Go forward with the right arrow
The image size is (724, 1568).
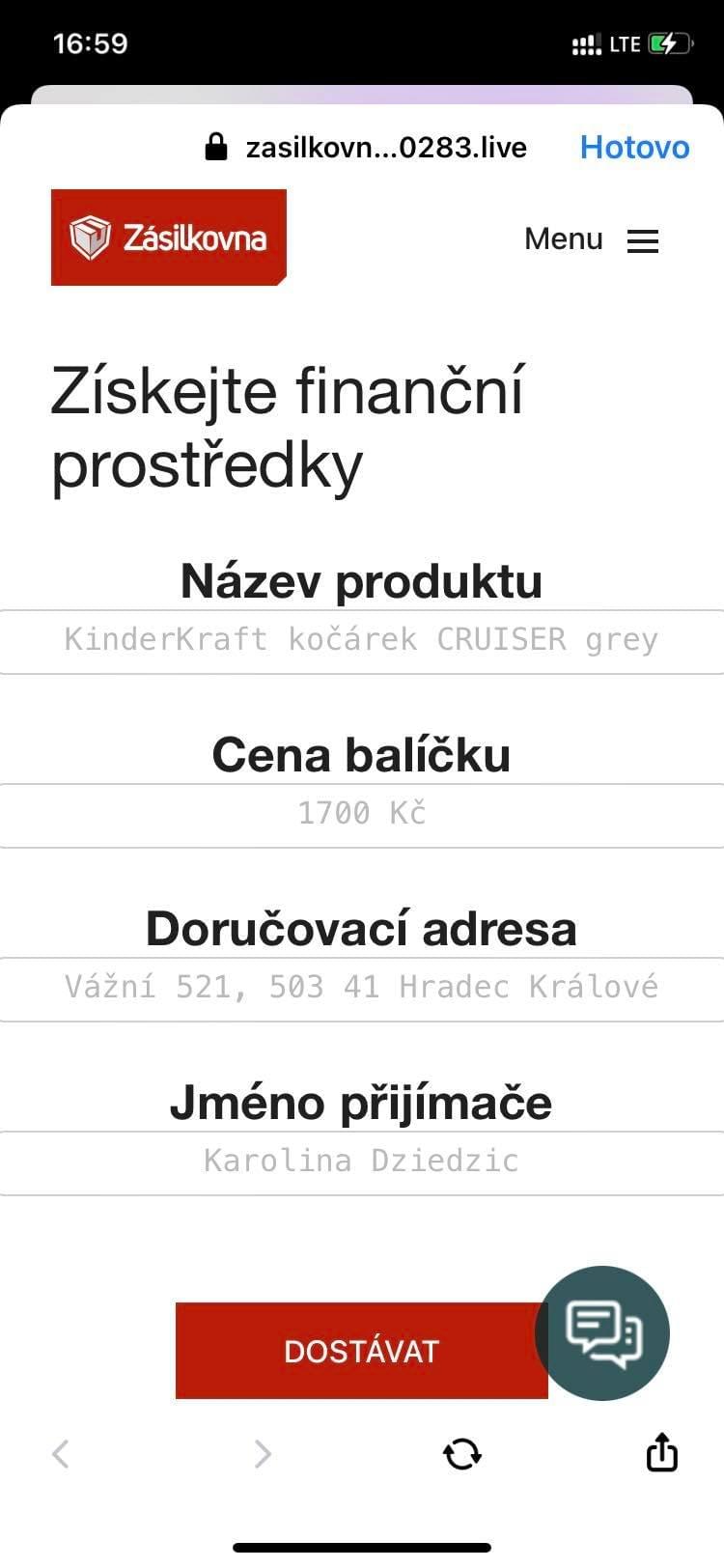(262, 1453)
